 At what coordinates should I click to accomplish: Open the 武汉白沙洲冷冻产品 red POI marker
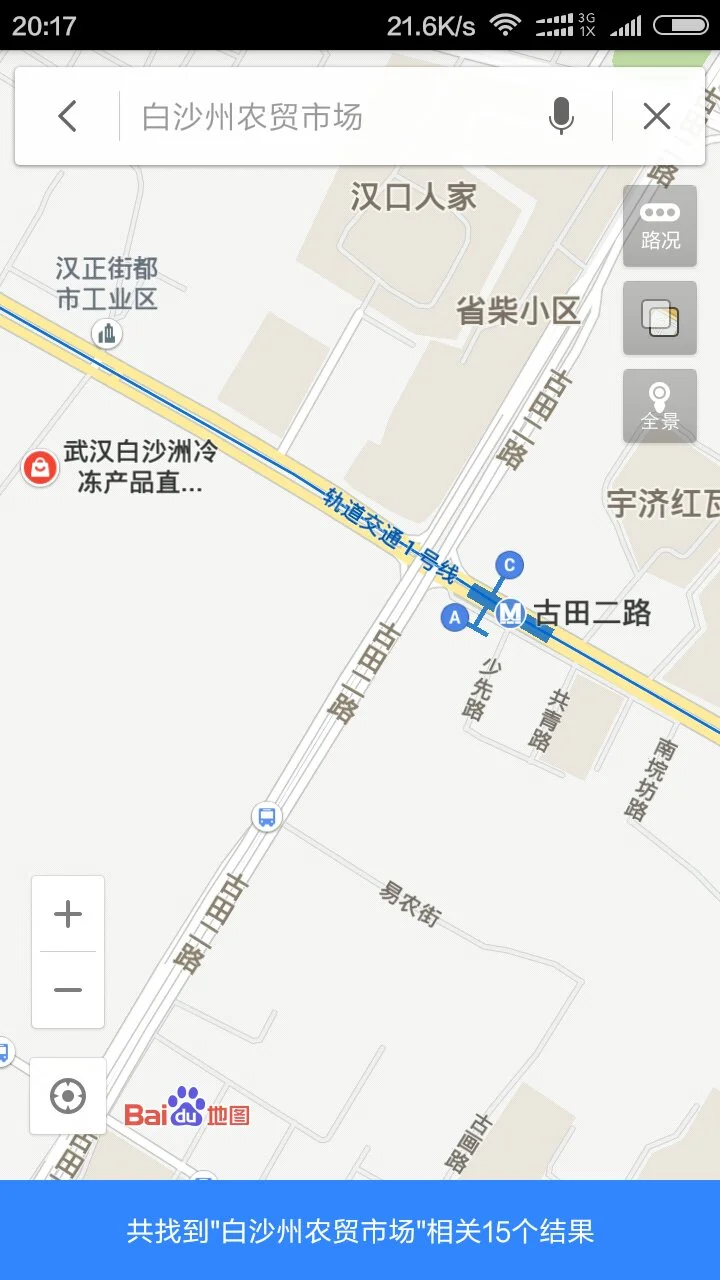[x=37, y=465]
